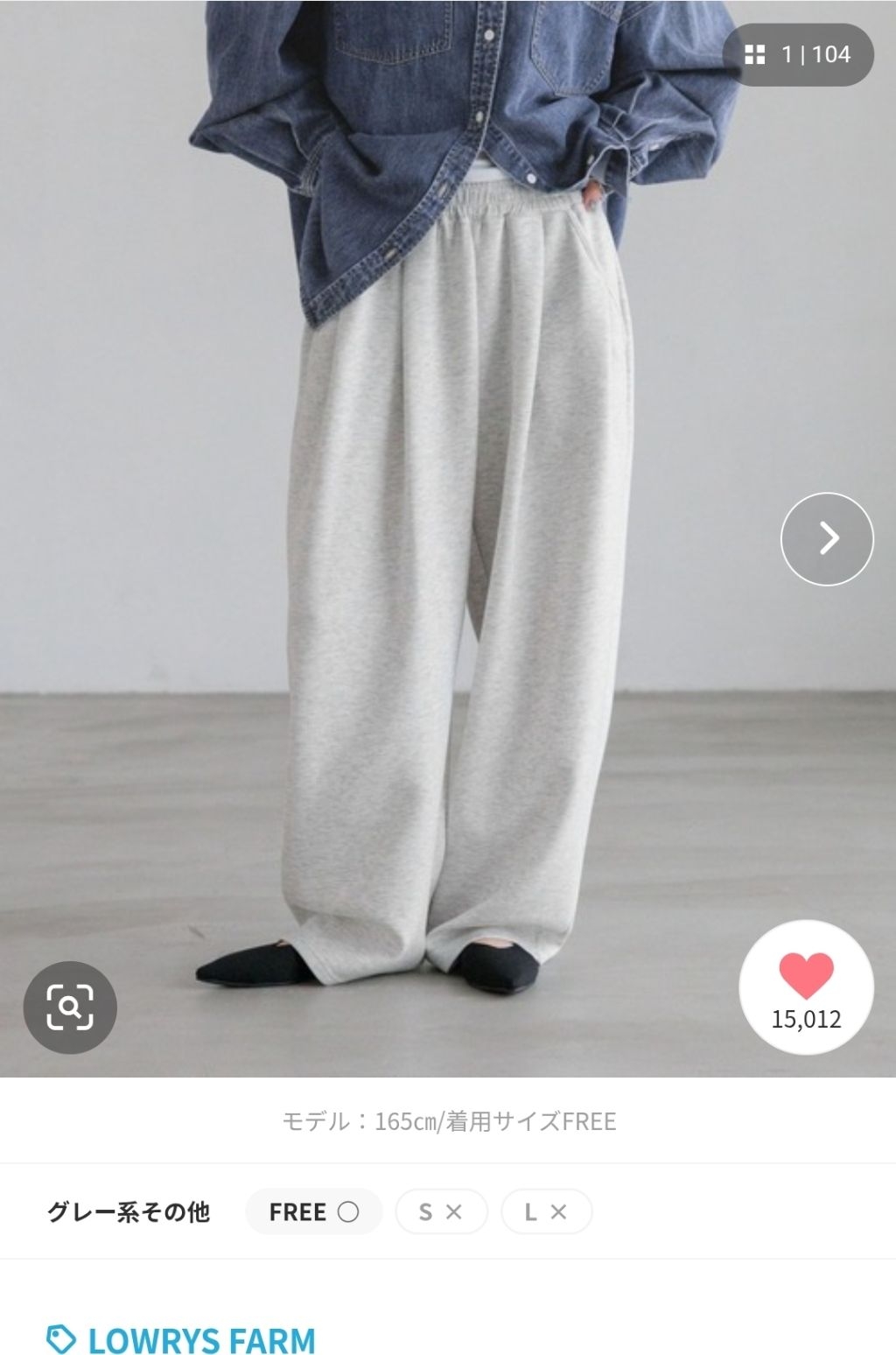Search for similar items by image
896x1355 pixels.
(70, 1007)
